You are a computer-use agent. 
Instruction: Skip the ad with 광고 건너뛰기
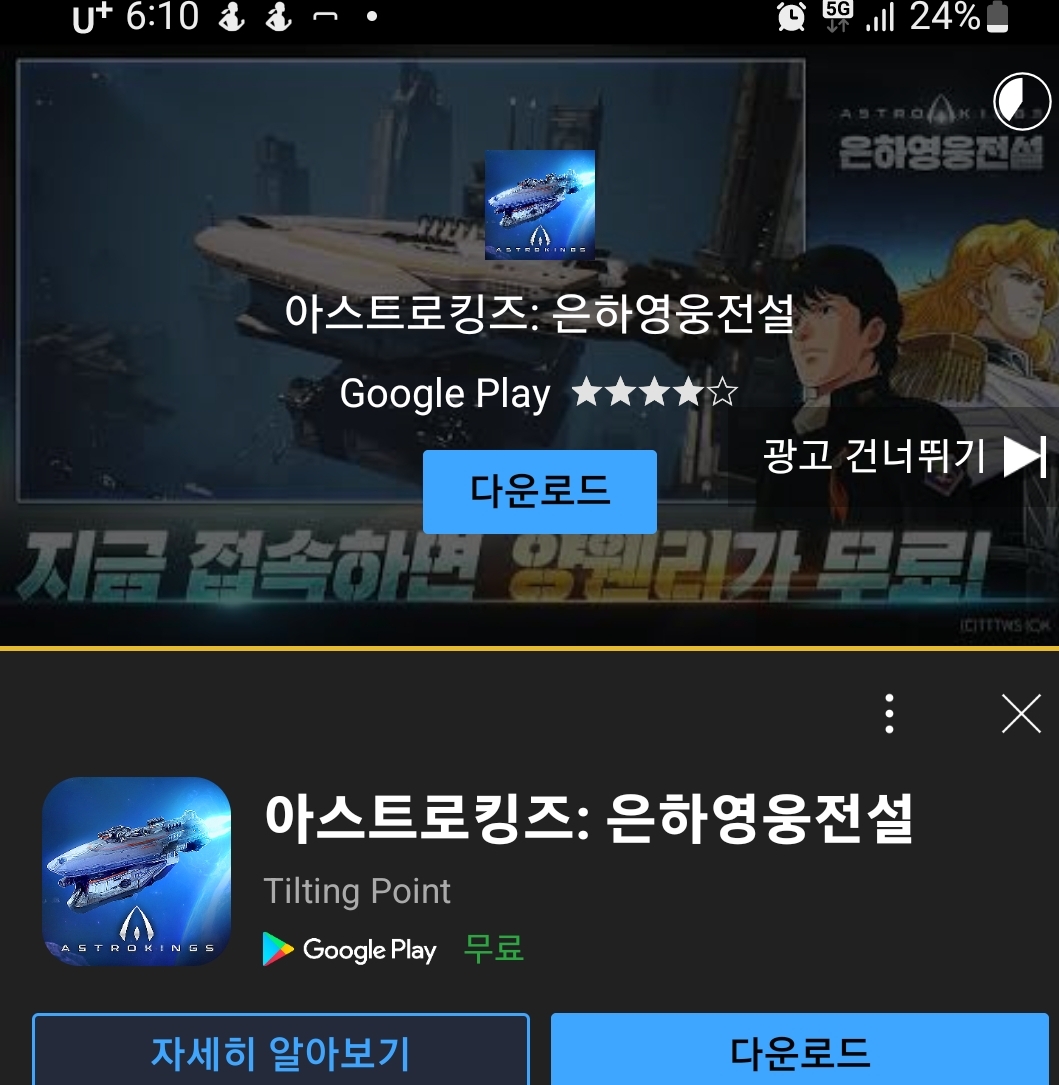point(904,457)
